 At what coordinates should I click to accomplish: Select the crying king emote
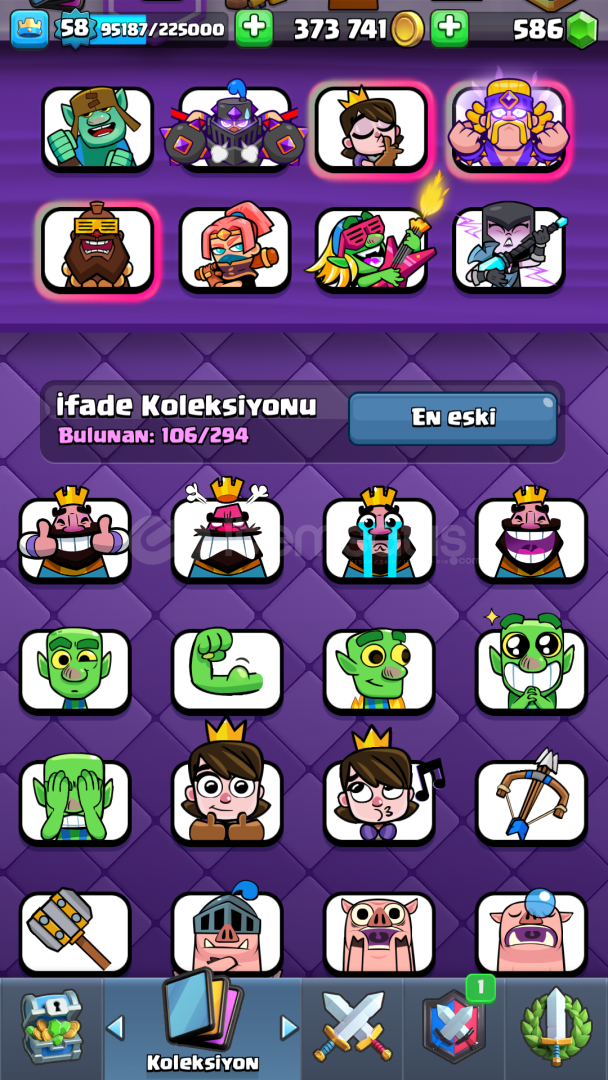pyautogui.click(x=379, y=536)
